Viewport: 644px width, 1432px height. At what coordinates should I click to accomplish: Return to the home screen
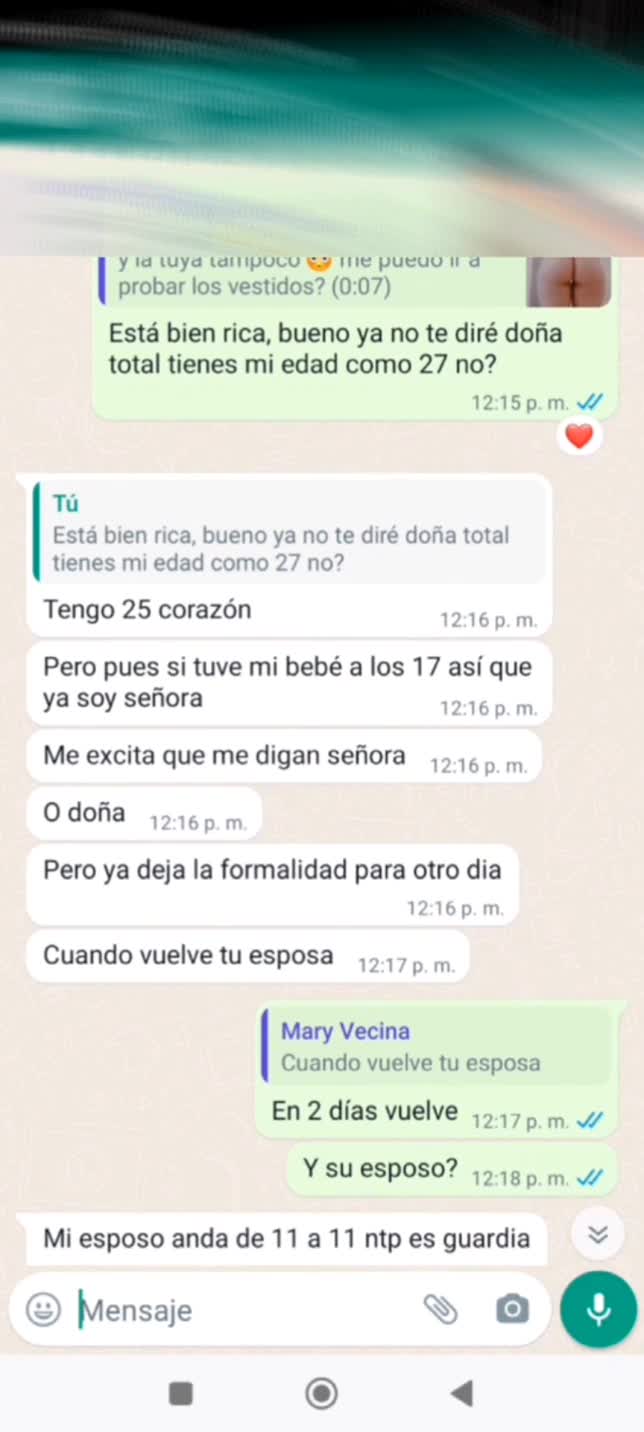(x=321, y=1393)
